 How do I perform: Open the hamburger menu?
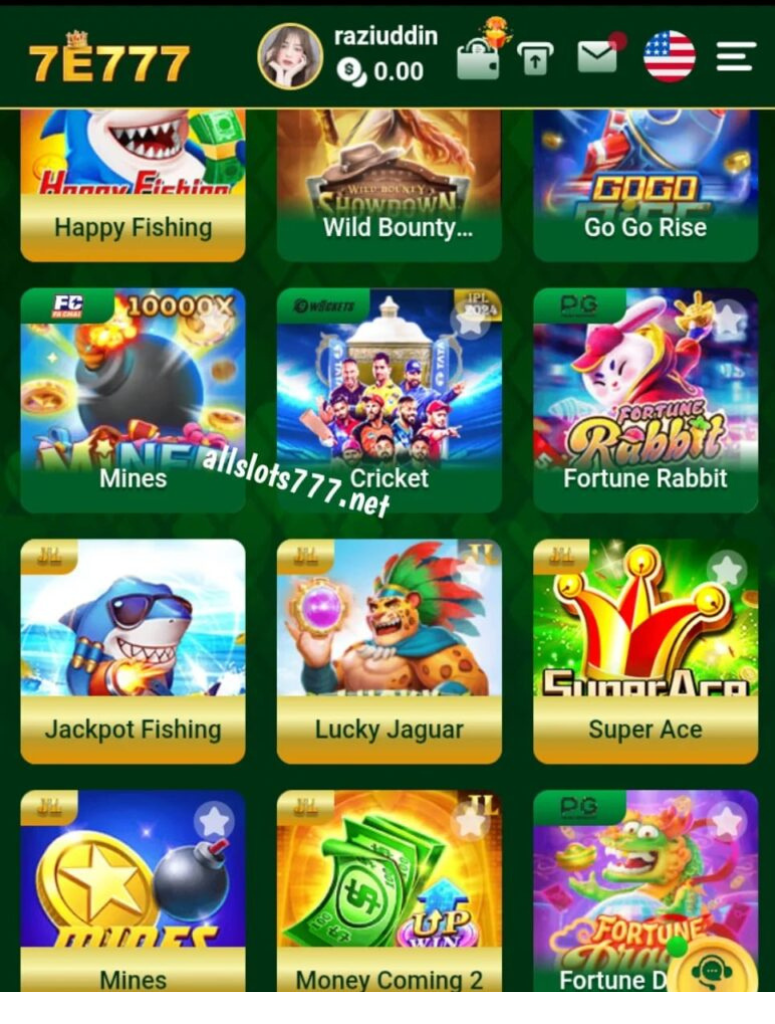point(735,57)
